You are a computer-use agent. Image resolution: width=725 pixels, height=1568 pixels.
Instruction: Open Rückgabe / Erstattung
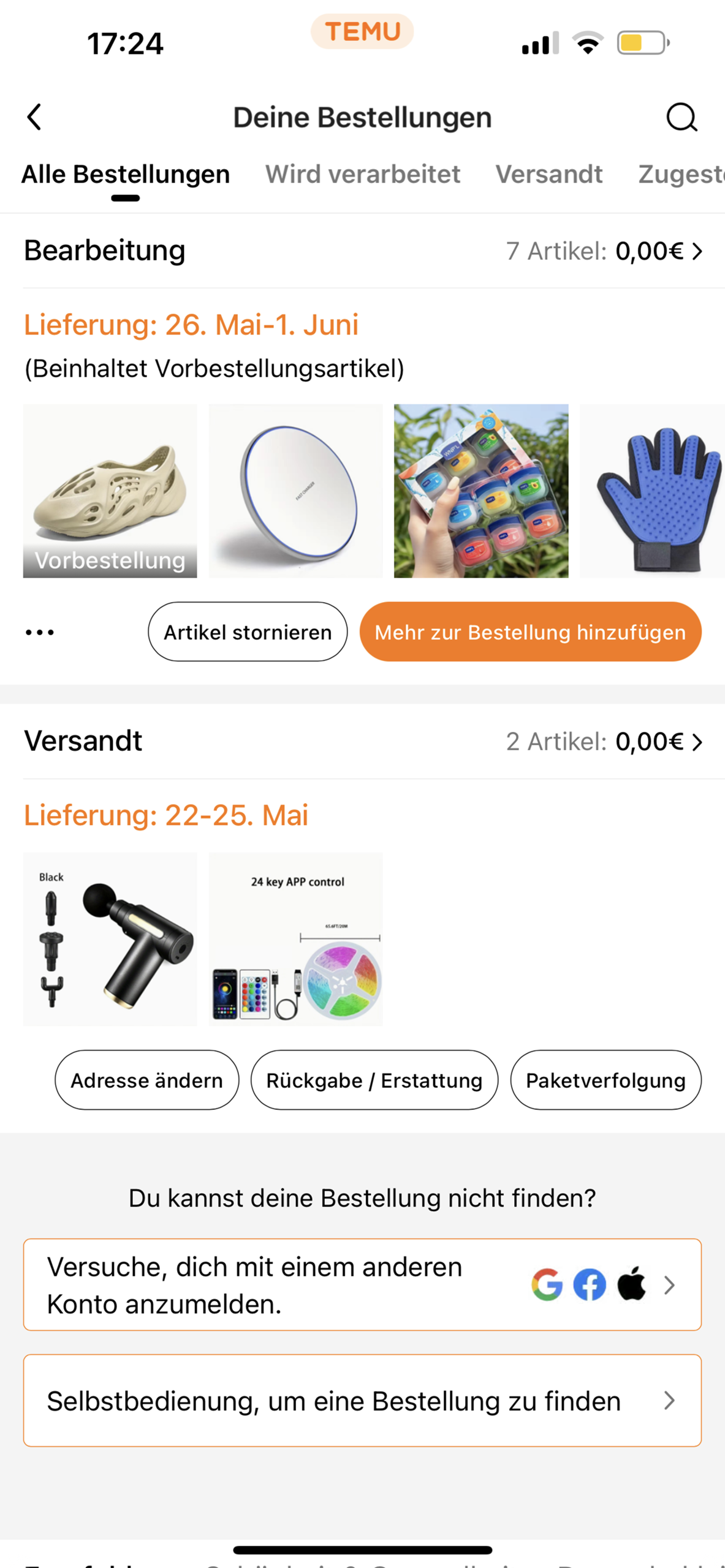tap(374, 1080)
